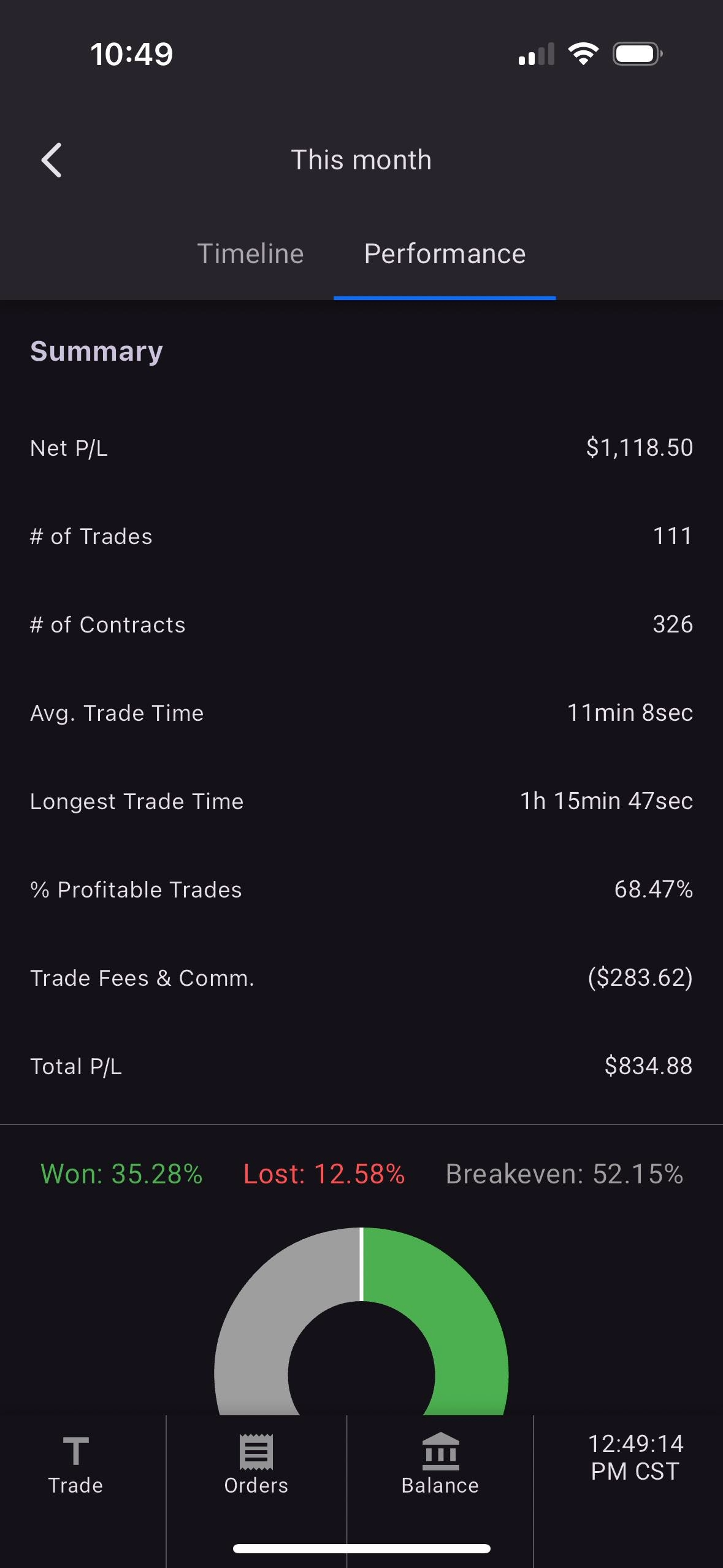Viewport: 723px width, 1568px height.
Task: Select the Performance tab
Action: (445, 253)
